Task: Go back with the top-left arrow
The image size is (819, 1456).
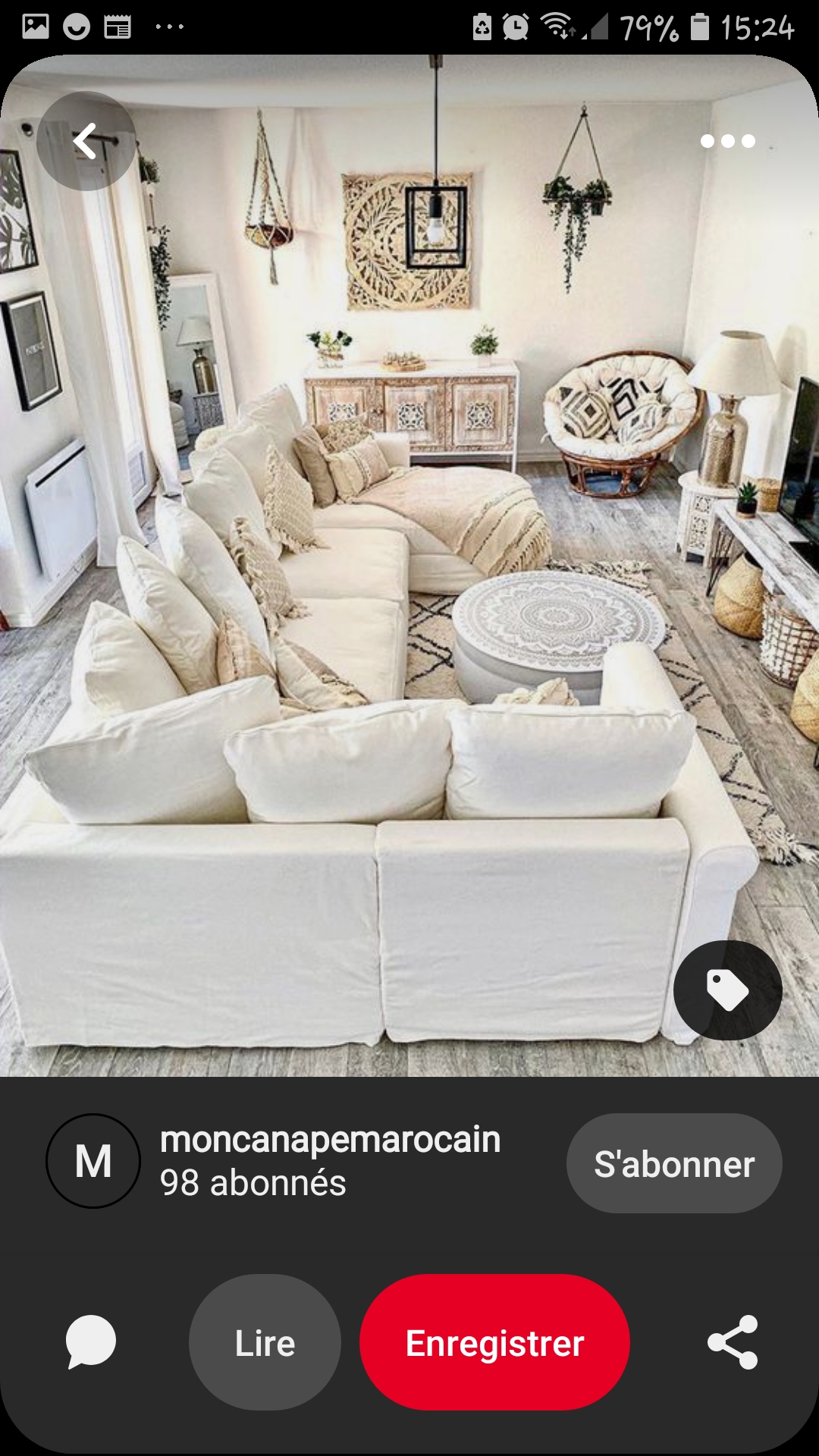Action: click(x=86, y=141)
